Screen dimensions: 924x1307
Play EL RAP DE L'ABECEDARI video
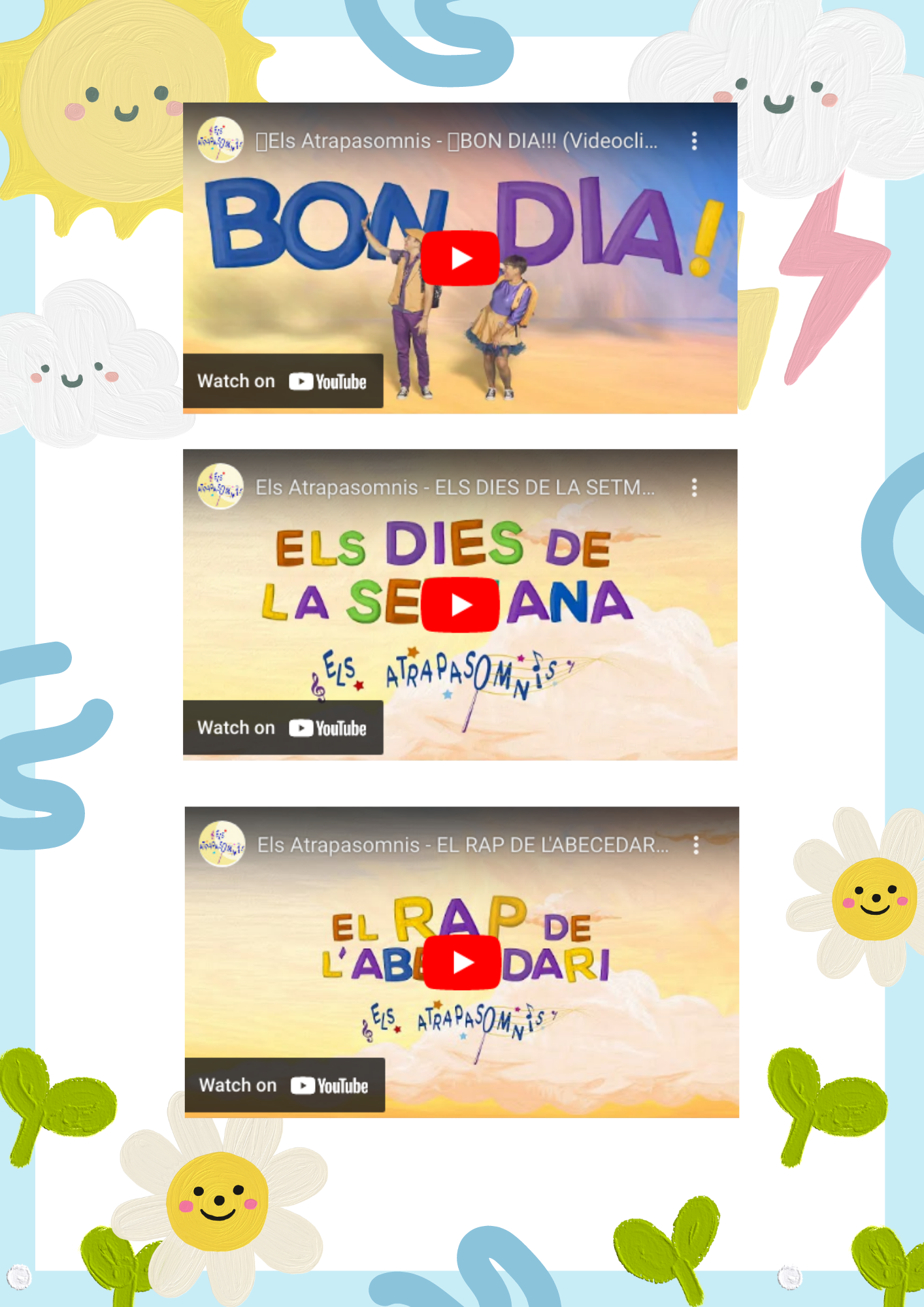point(462,962)
